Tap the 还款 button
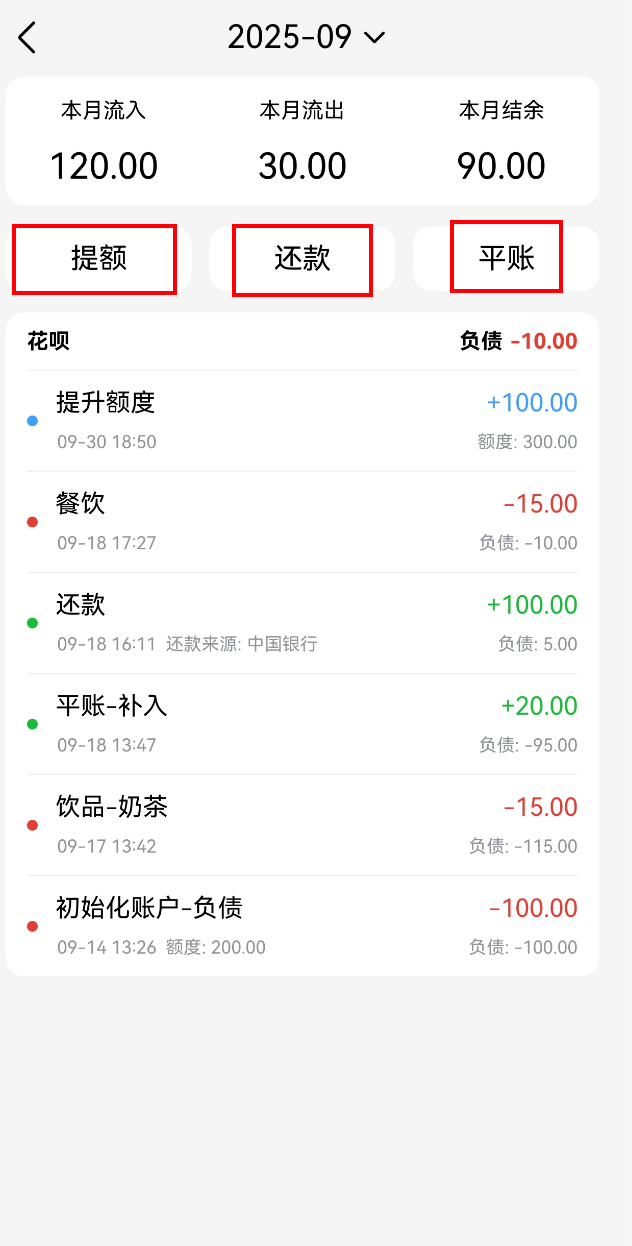 pyautogui.click(x=302, y=259)
